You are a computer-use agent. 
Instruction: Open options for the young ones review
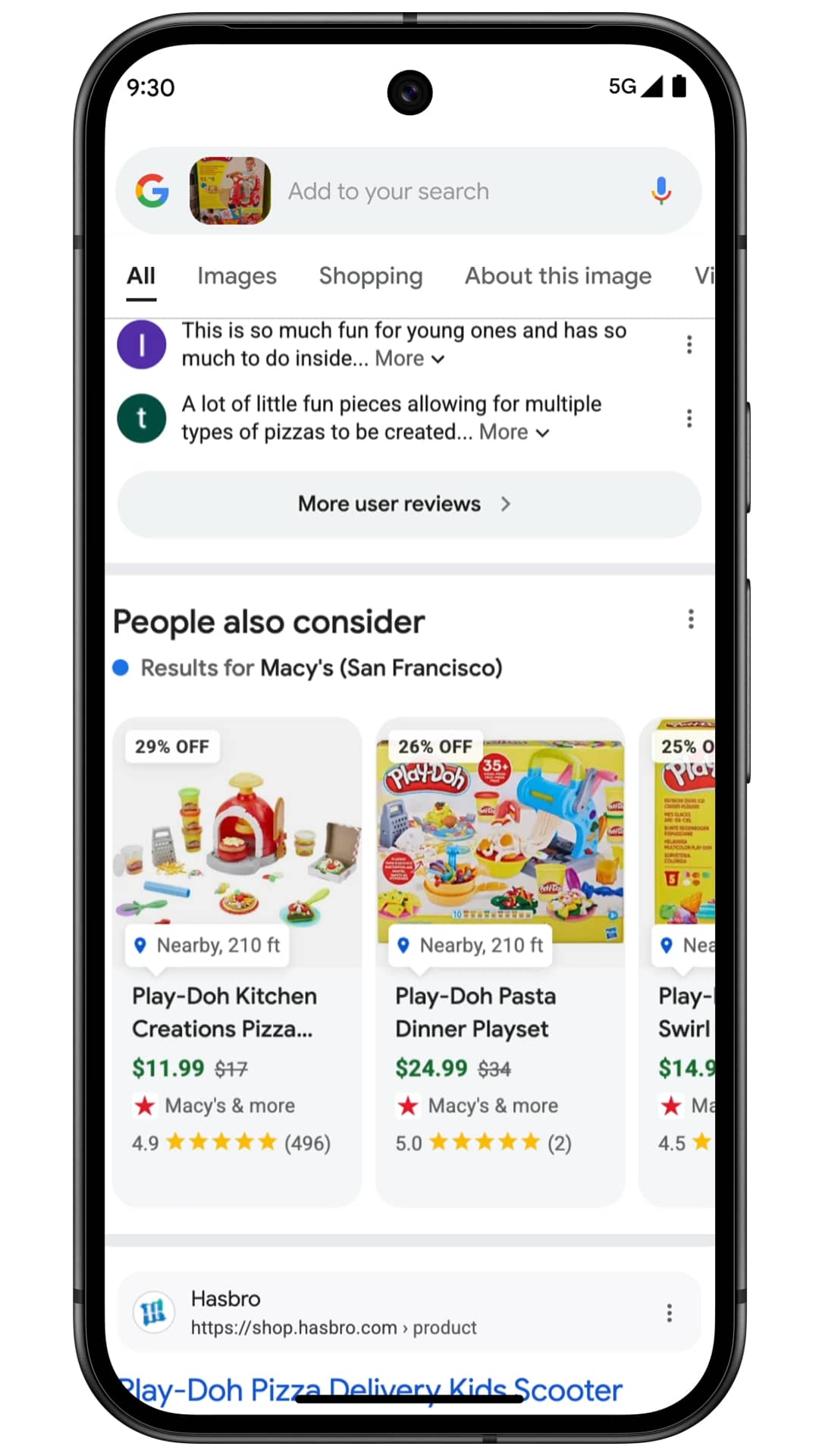tap(689, 345)
